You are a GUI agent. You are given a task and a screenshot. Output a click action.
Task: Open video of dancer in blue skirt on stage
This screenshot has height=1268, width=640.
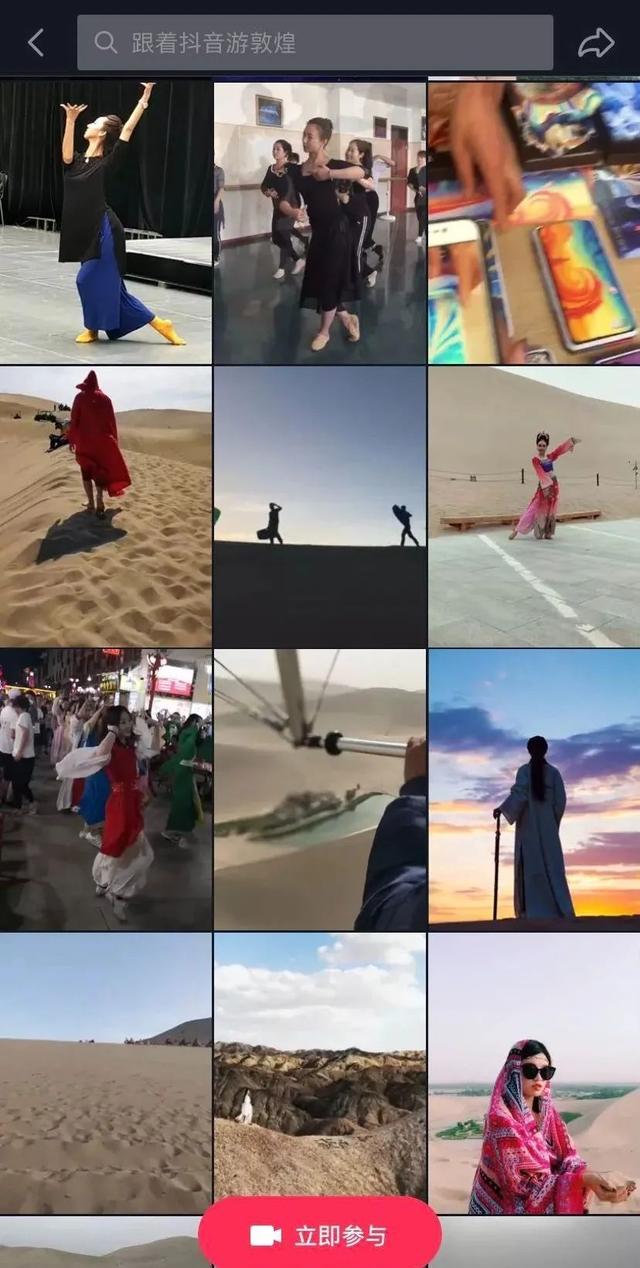(x=106, y=222)
